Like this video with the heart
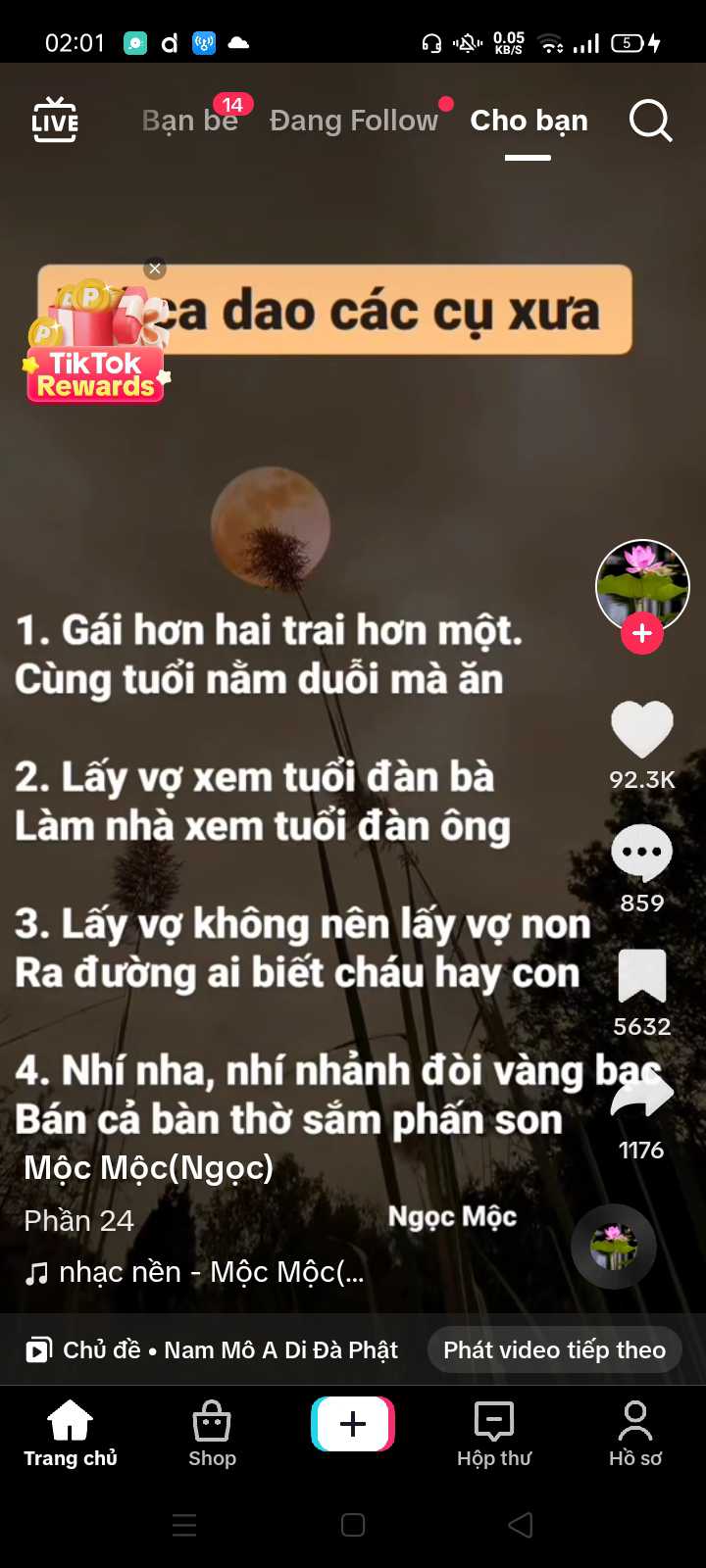The width and height of the screenshot is (706, 1568). tap(642, 729)
